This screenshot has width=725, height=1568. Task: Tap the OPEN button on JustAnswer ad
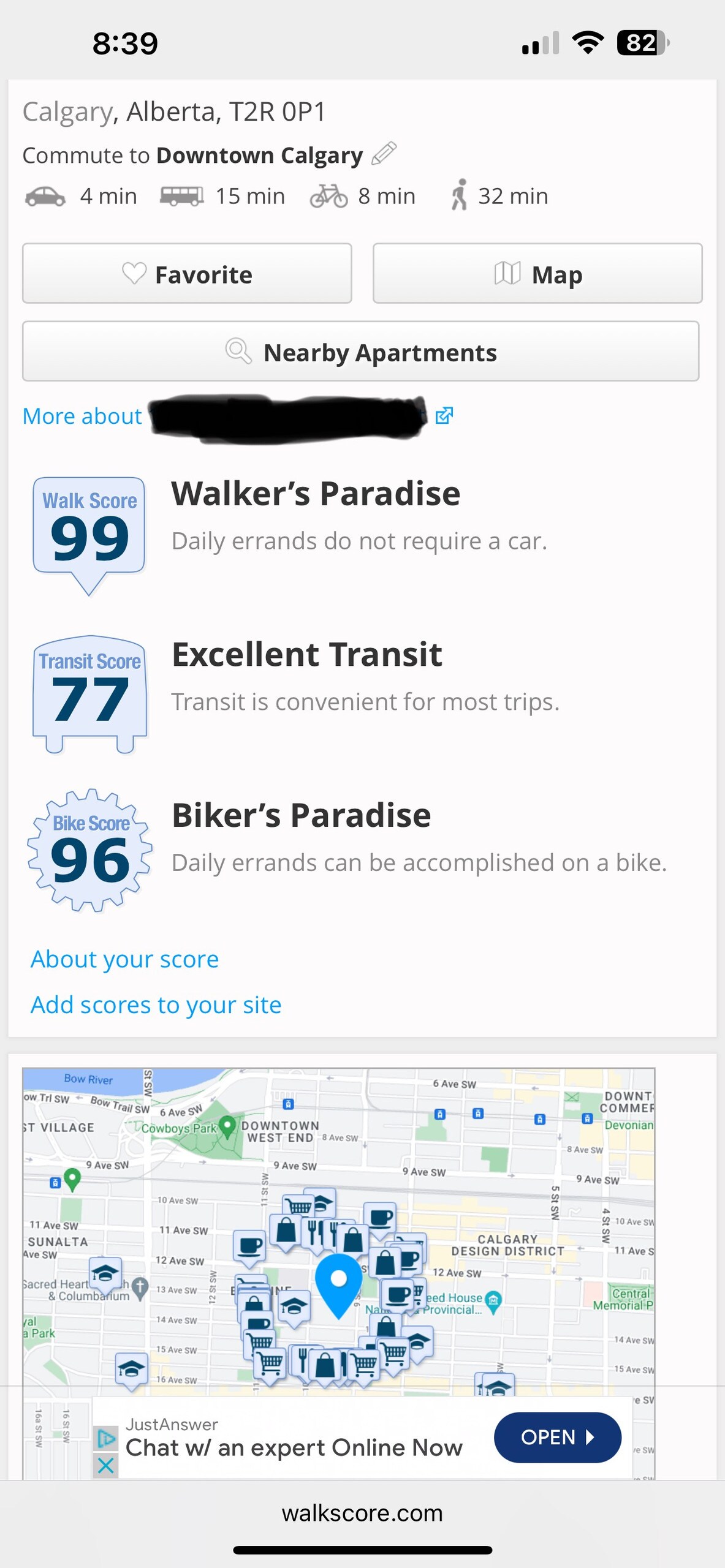pos(557,1438)
